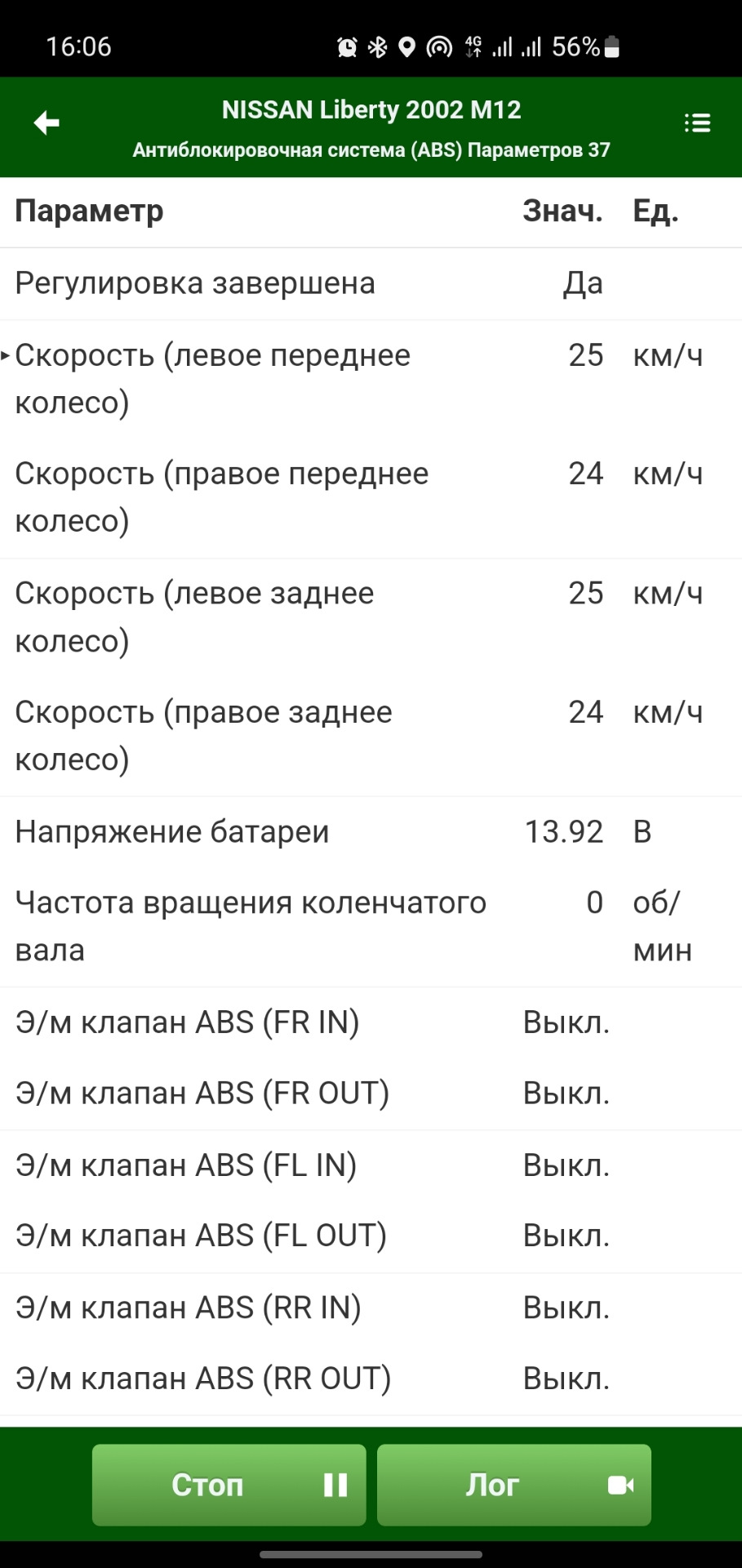The height and width of the screenshot is (1568, 742).
Task: Tap the Стоп button to pause the readout
Action: pyautogui.click(x=229, y=1485)
